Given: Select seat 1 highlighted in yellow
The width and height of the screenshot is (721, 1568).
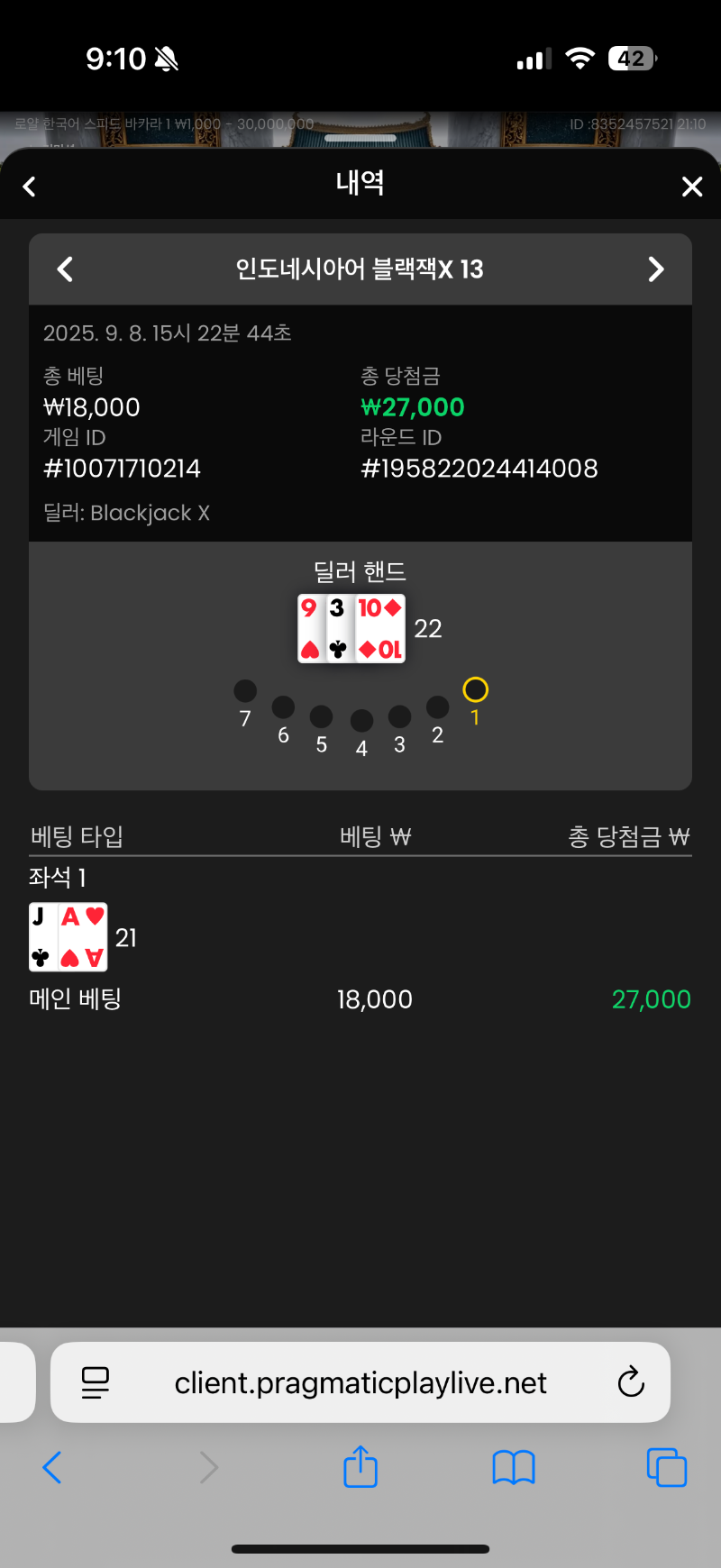Looking at the screenshot, I should pos(475,690).
